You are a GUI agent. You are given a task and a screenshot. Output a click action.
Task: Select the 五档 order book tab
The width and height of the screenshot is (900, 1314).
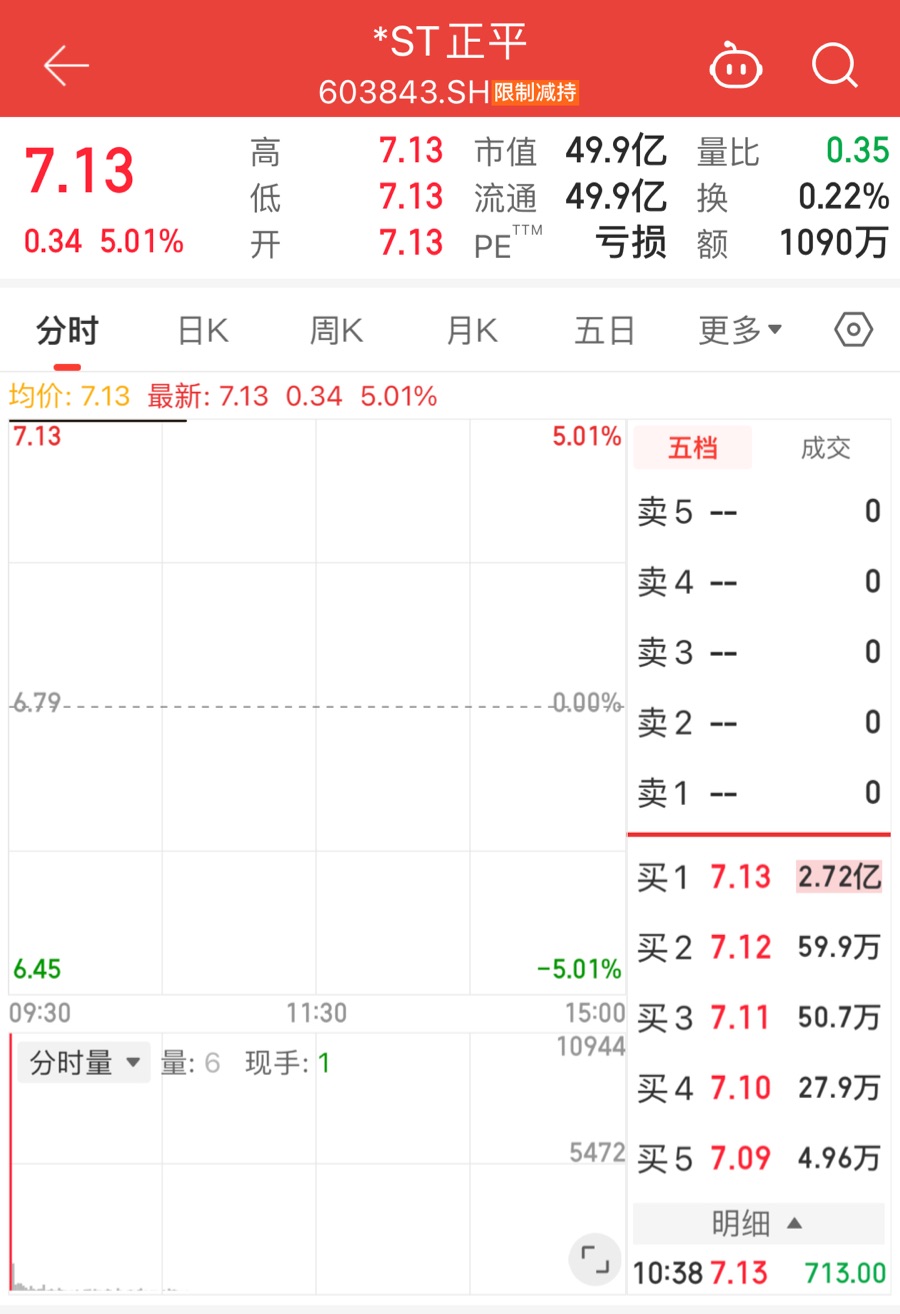pyautogui.click(x=692, y=448)
